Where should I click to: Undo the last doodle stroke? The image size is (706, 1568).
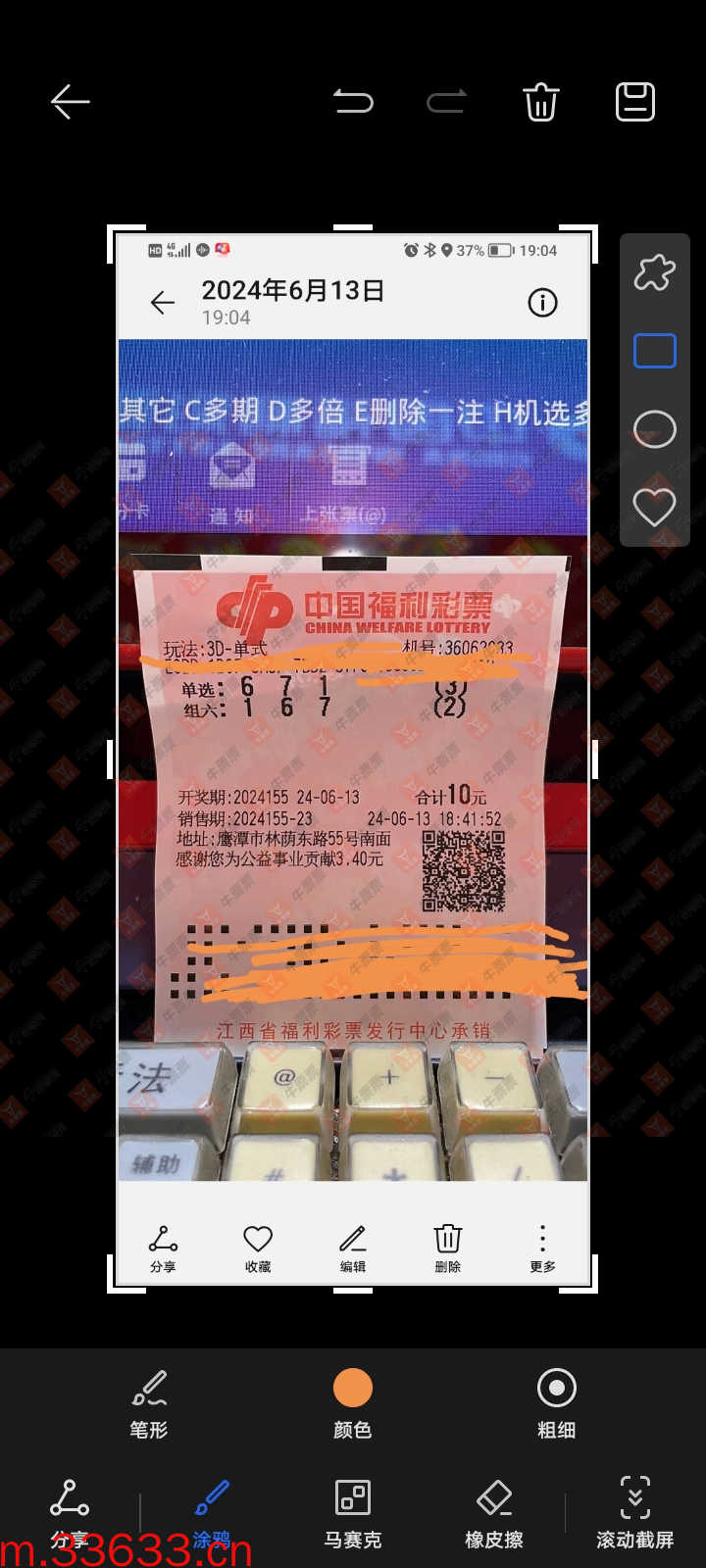353,102
